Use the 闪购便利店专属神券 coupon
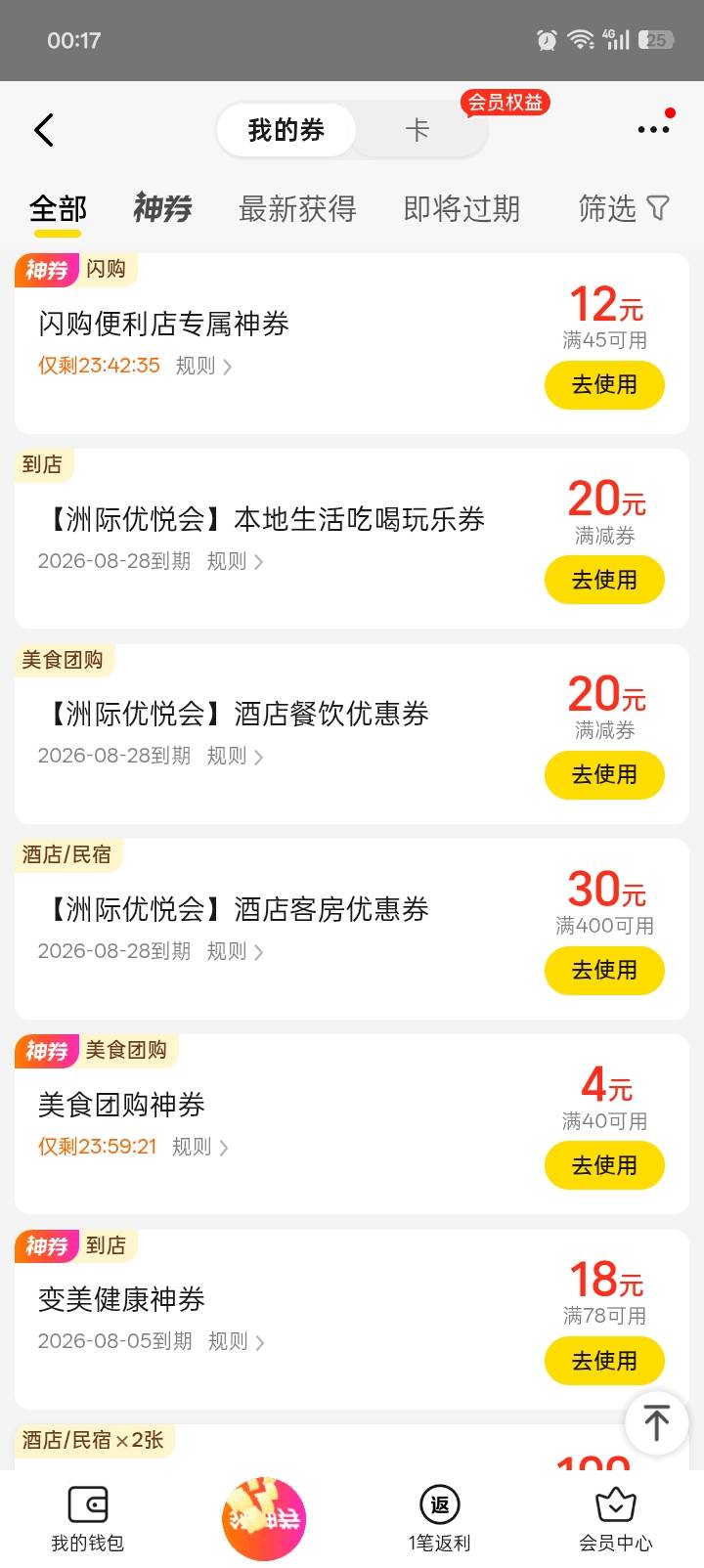The width and height of the screenshot is (704, 1568). pos(604,385)
